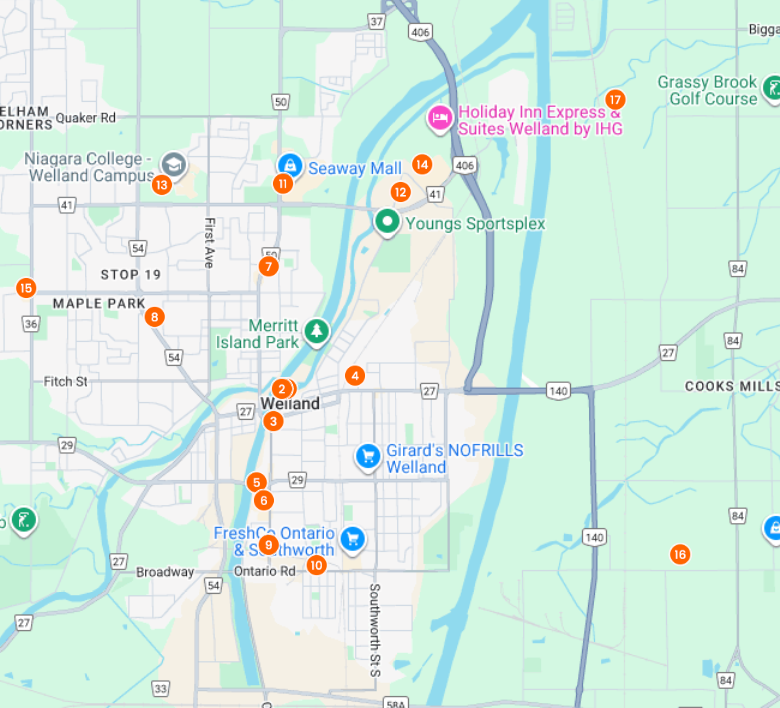The width and height of the screenshot is (780, 708).
Task: Tap pin number 16
Action: tap(680, 554)
